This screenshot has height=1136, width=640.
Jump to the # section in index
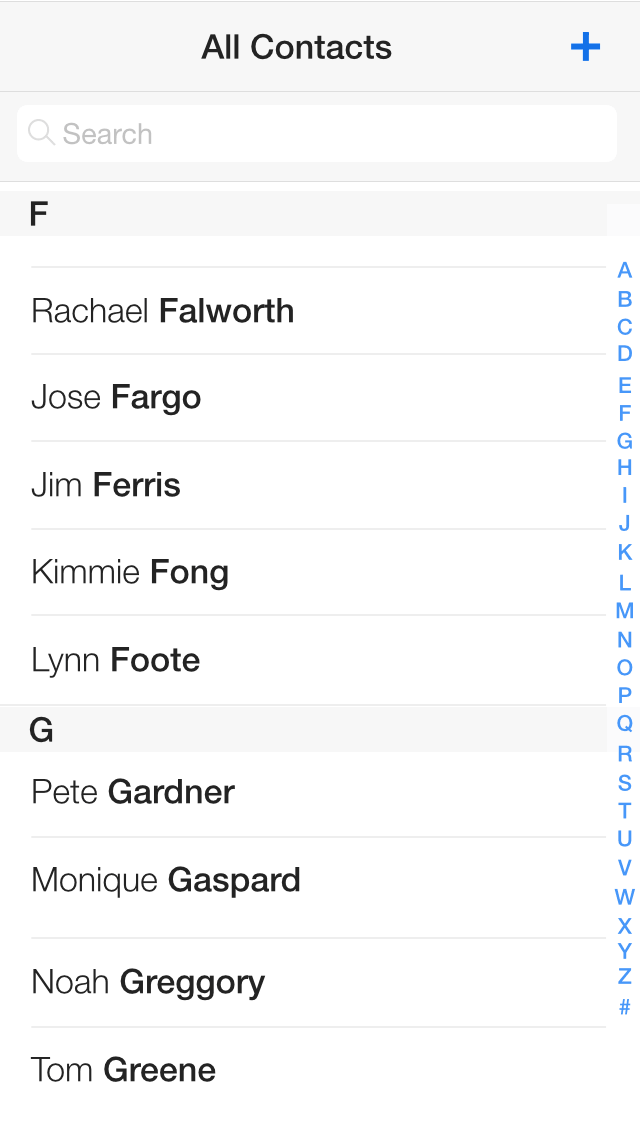click(x=624, y=1006)
